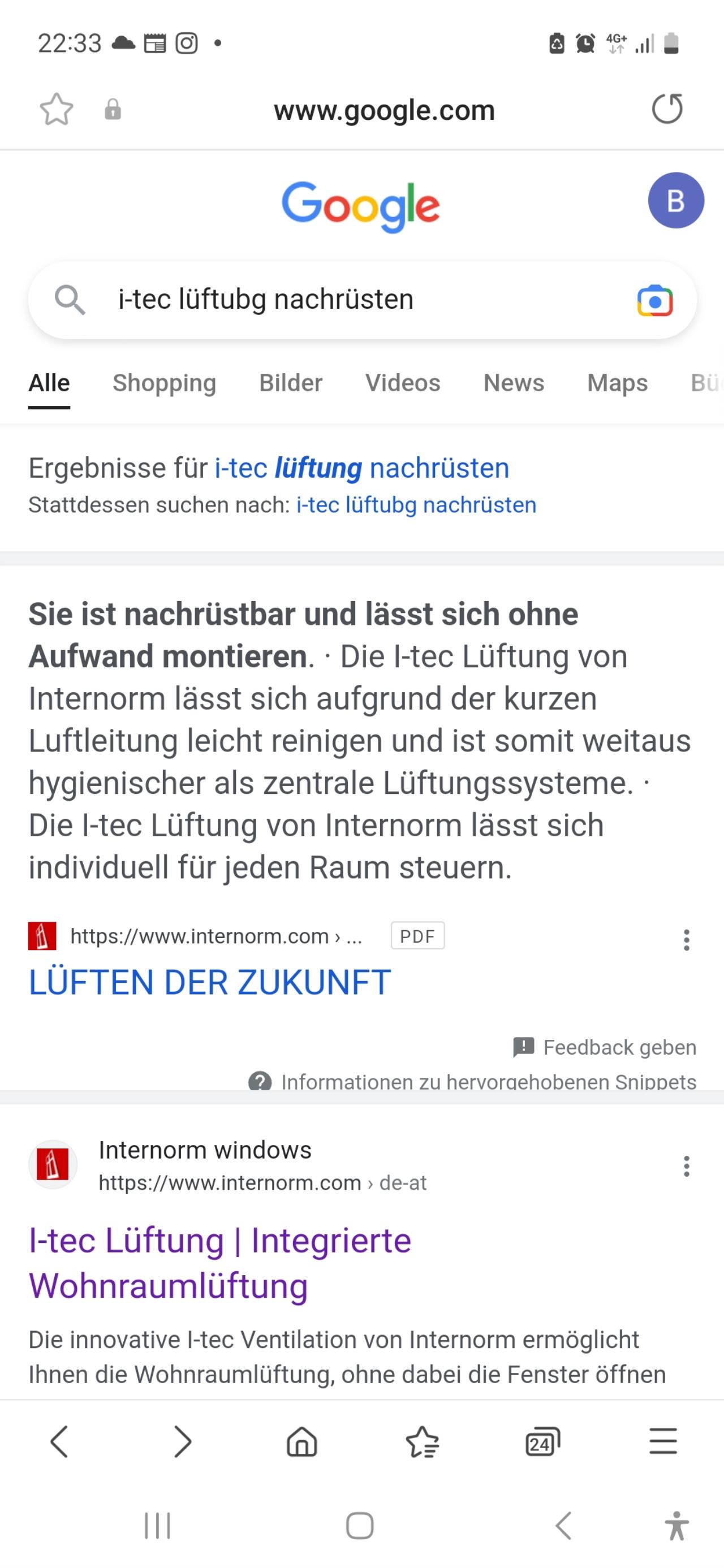724x1568 pixels.
Task: Give feedback via Feedback geben
Action: point(605,1047)
